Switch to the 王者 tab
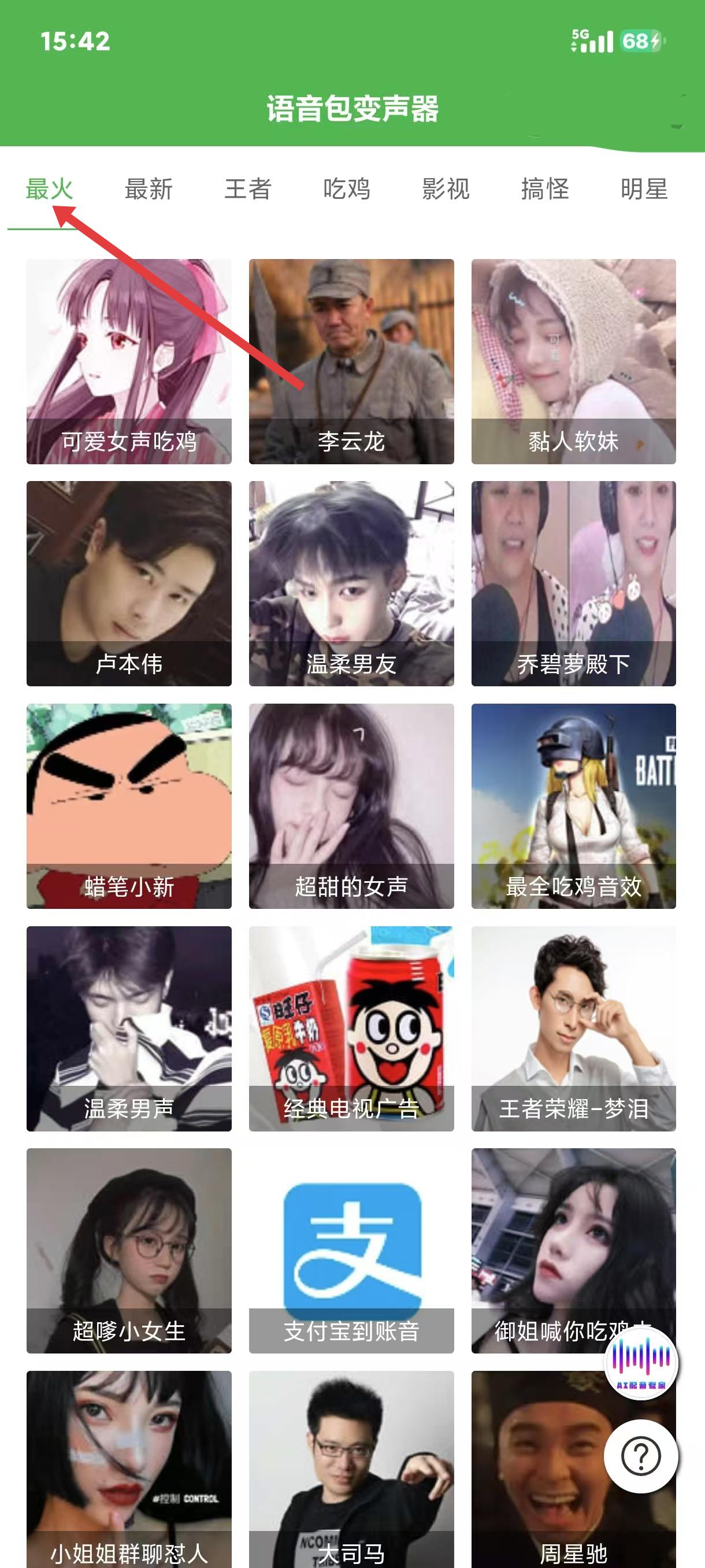 pos(247,189)
